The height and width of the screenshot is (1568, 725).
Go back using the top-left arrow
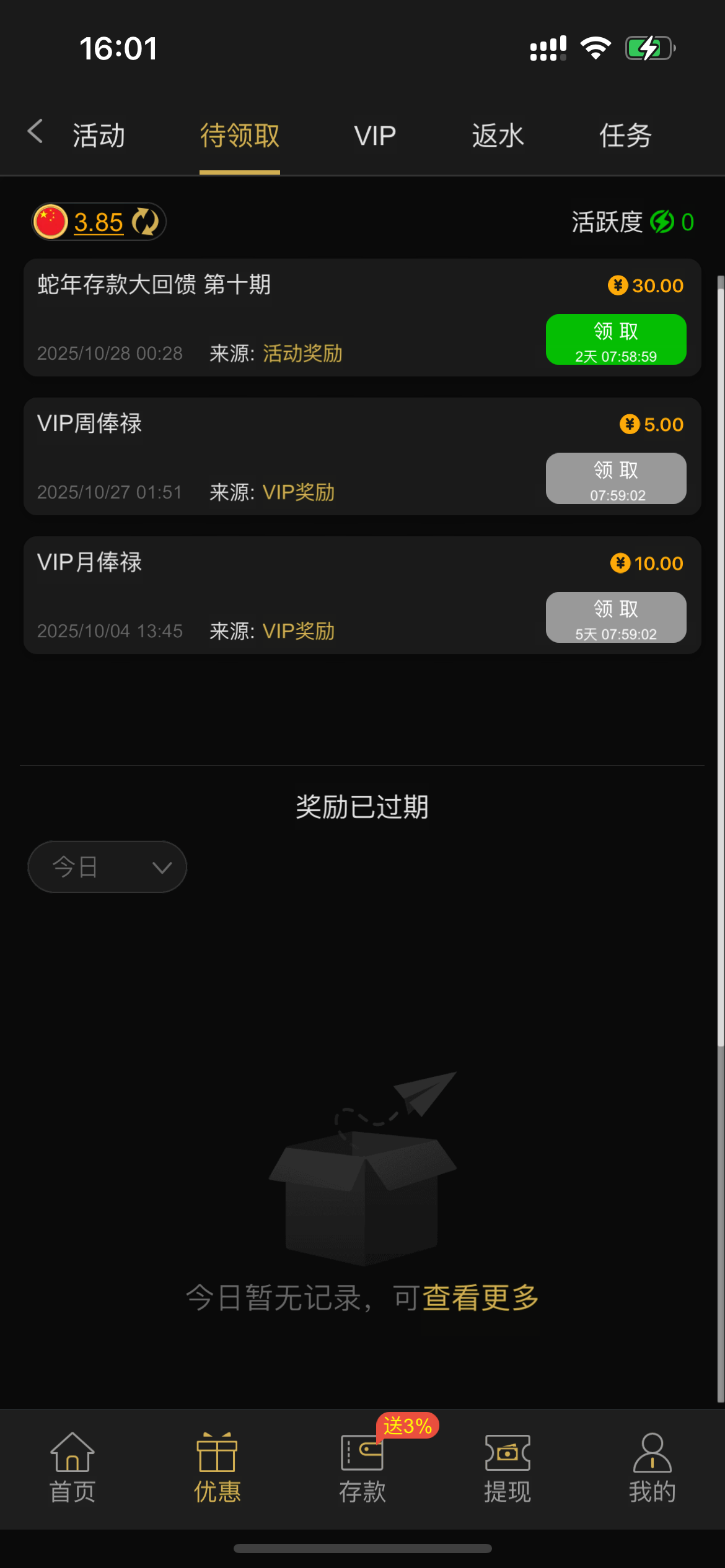point(35,133)
